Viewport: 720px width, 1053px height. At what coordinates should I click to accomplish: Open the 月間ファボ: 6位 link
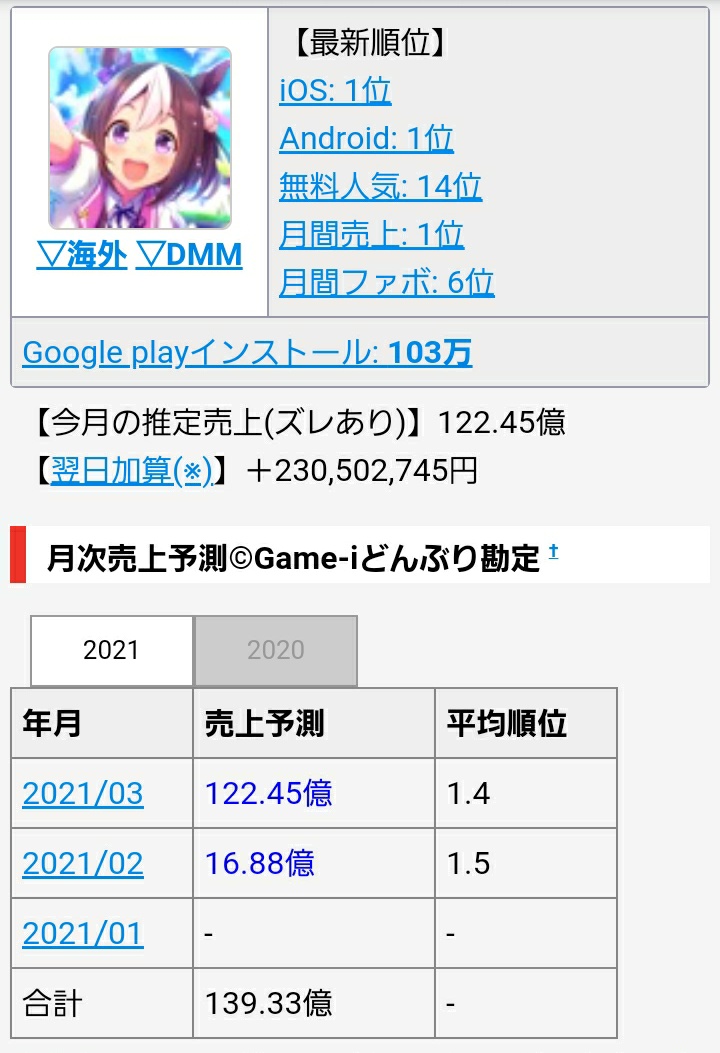click(x=386, y=282)
